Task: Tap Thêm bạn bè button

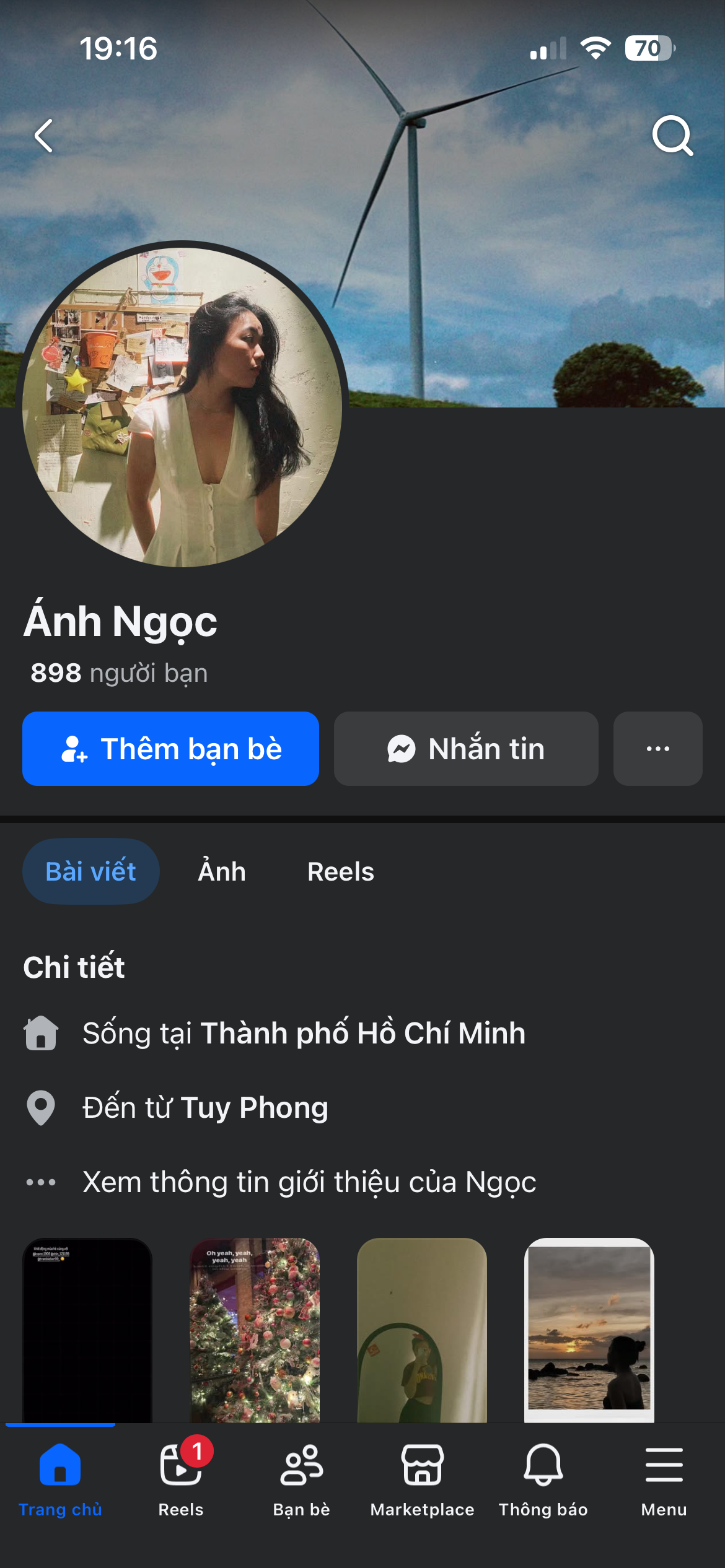Action: tap(170, 749)
